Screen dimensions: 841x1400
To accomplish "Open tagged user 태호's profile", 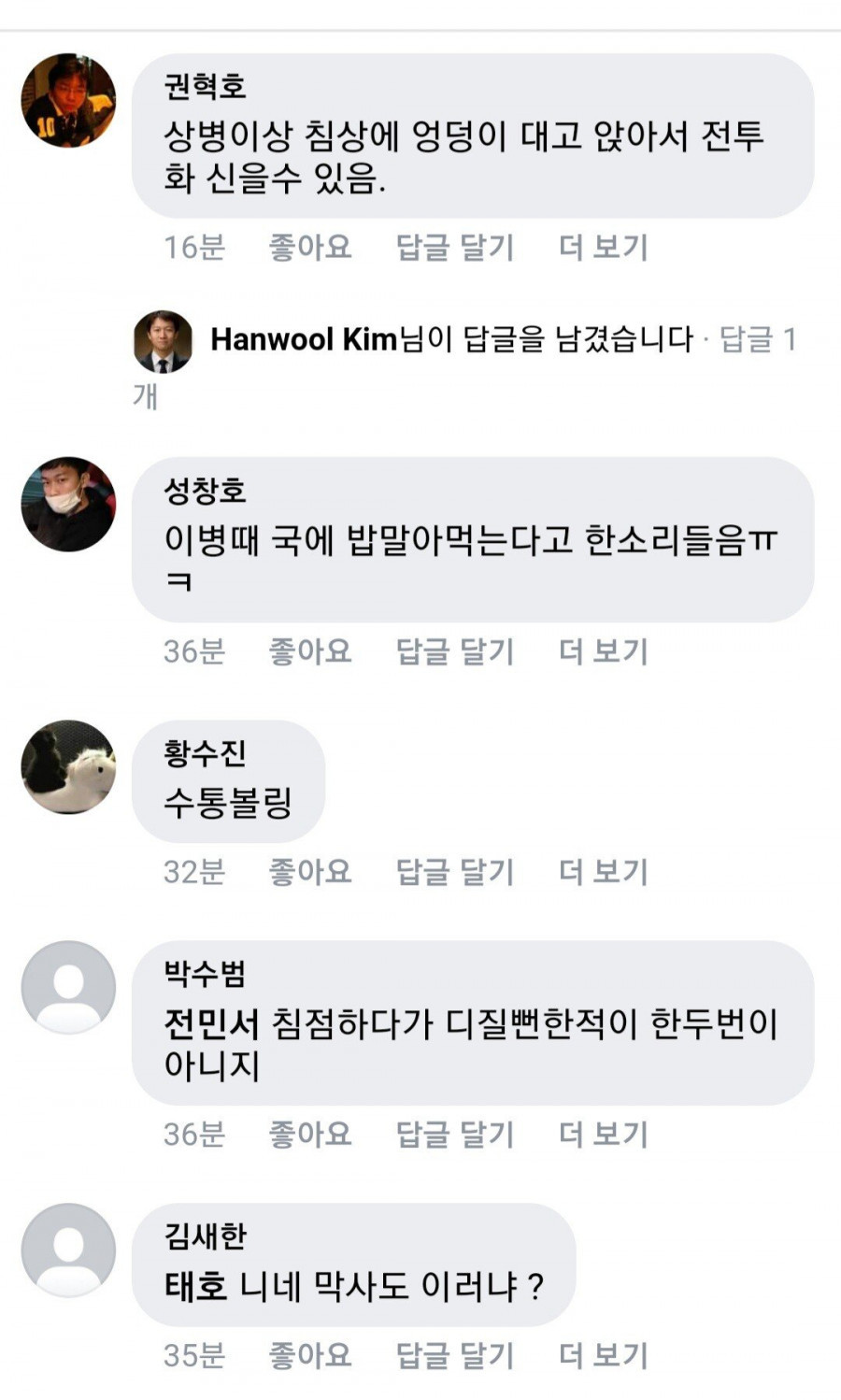I will tap(195, 1287).
